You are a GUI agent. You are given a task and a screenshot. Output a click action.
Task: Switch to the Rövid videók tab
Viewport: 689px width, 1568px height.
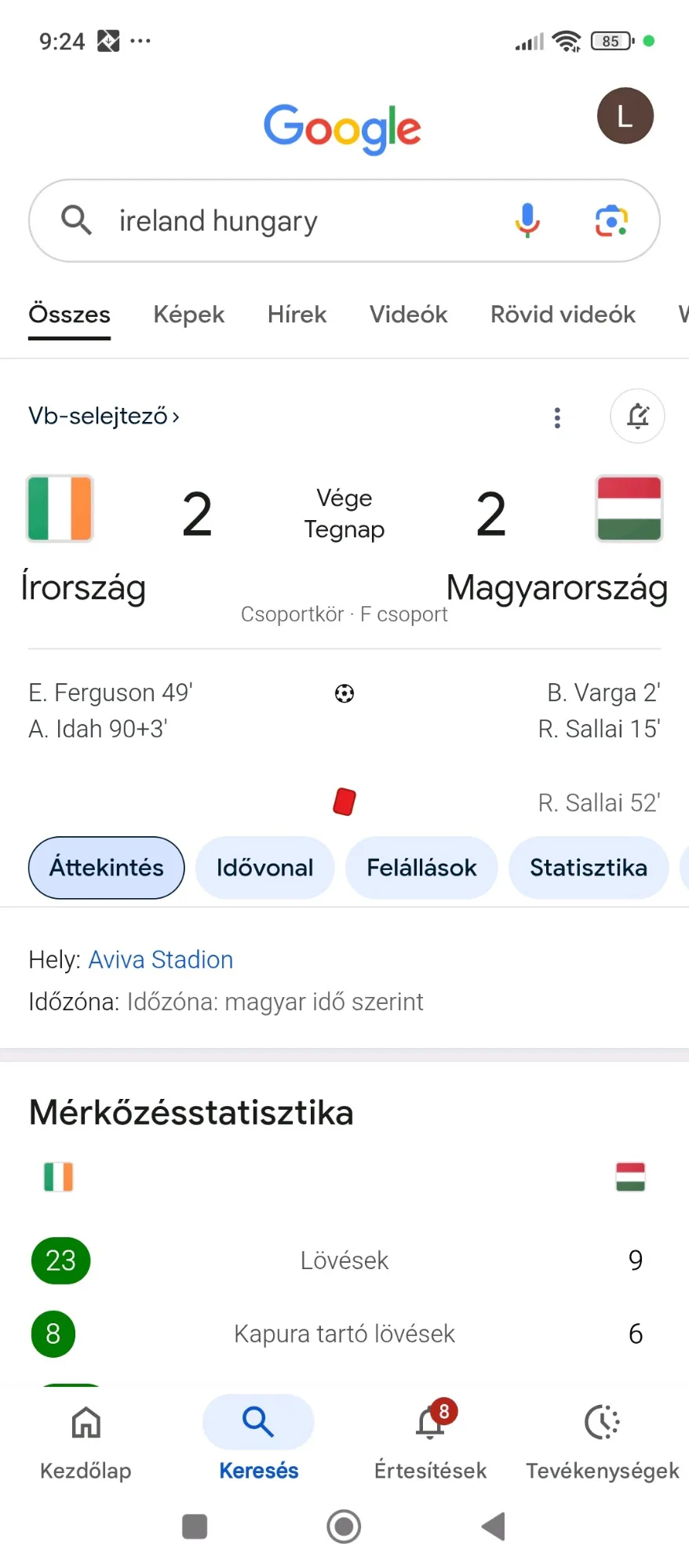click(563, 315)
